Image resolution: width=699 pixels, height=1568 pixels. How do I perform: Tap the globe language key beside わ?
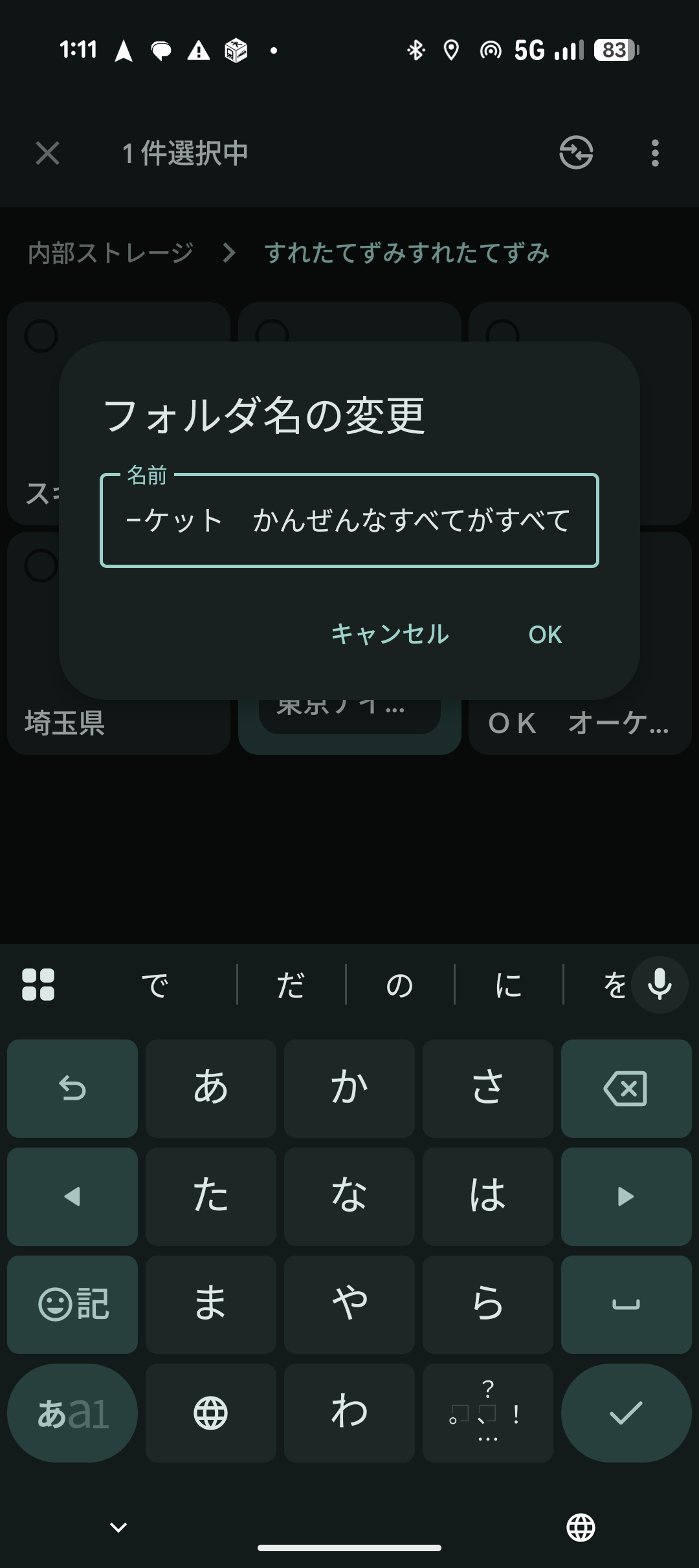coord(210,1413)
